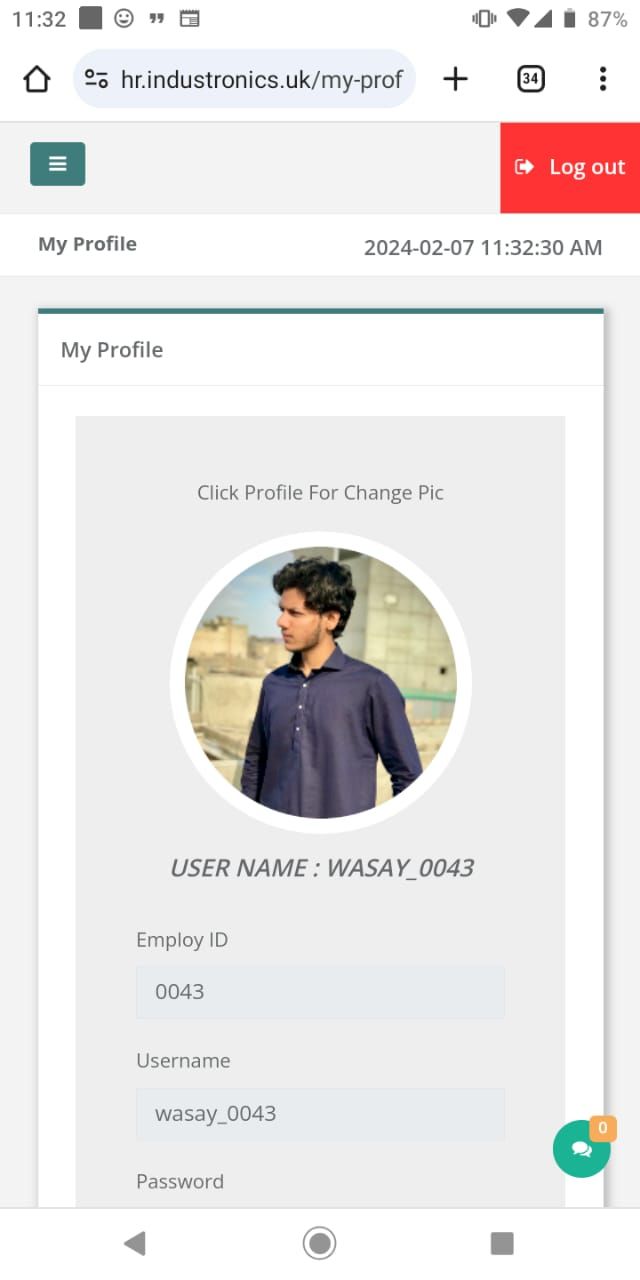640x1280 pixels.
Task: Open the floating chat bubble
Action: pos(582,1149)
